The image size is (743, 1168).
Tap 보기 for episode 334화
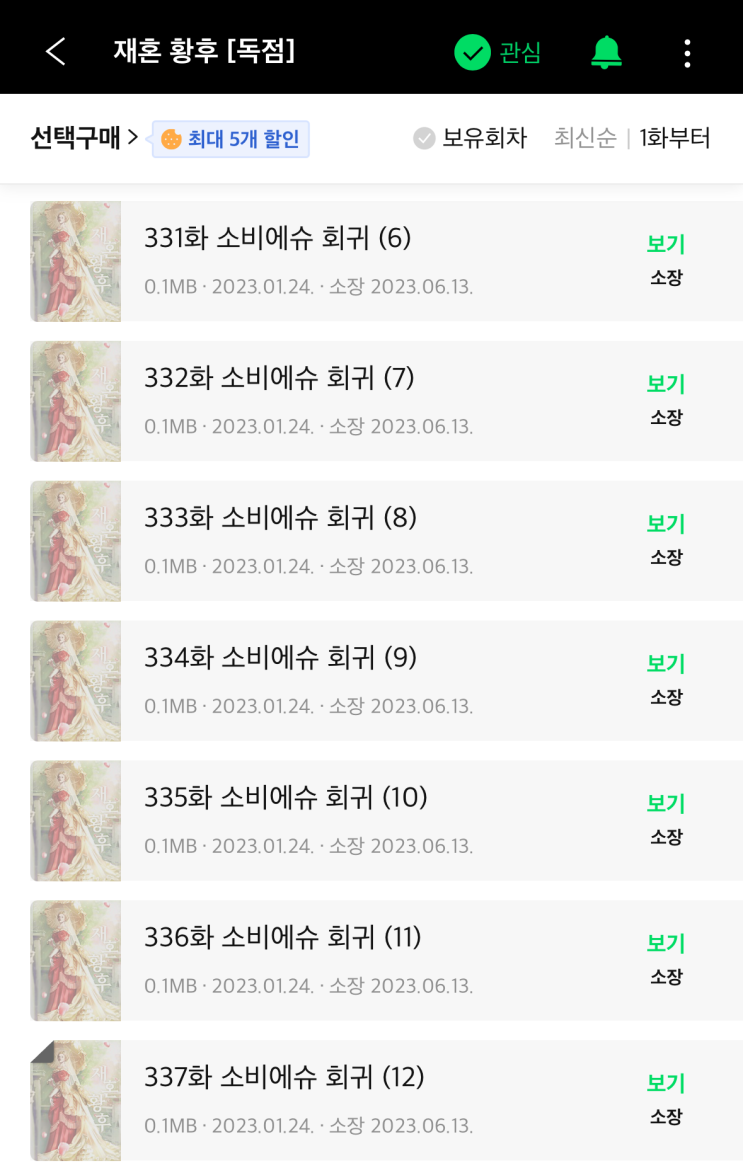[665, 664]
